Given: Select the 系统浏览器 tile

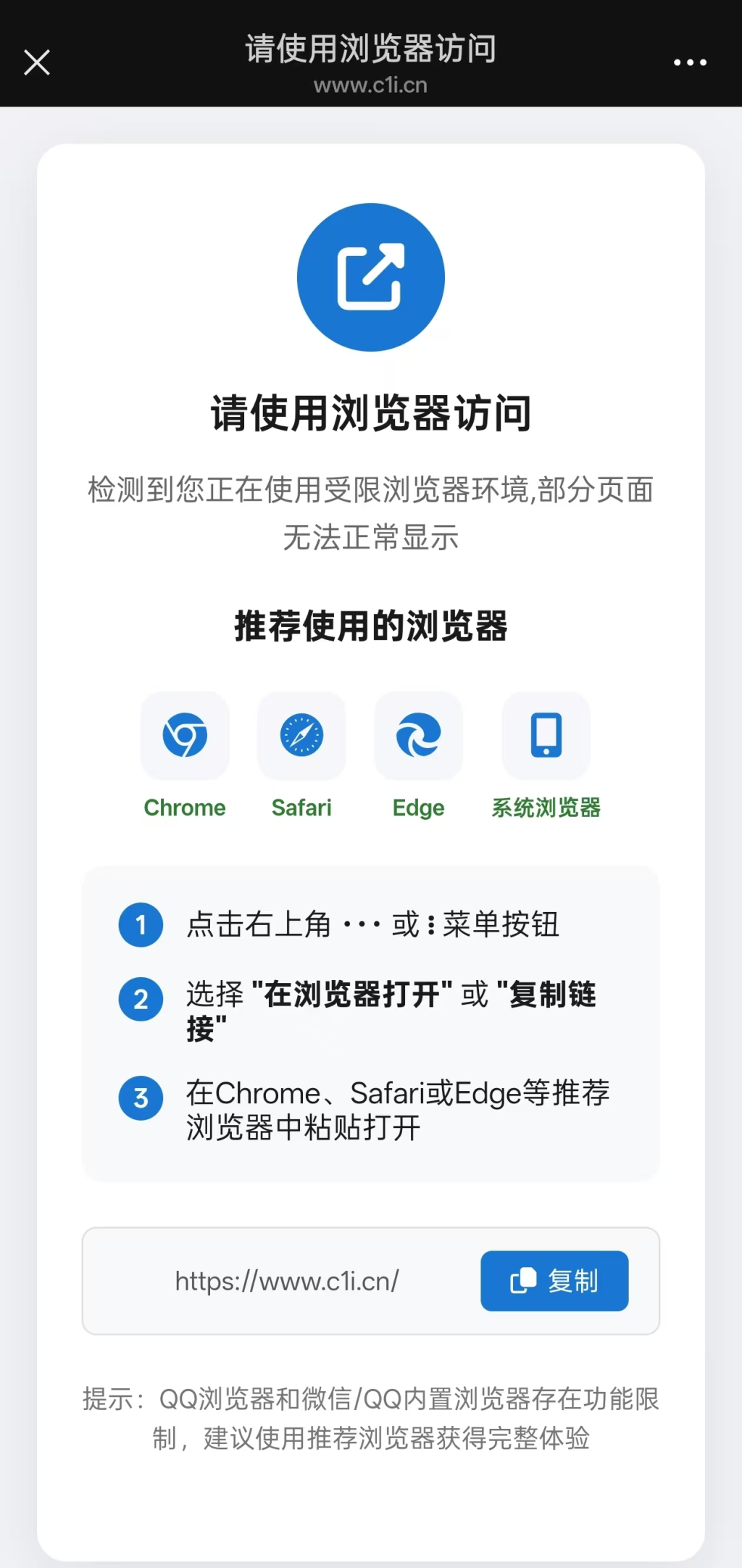Looking at the screenshot, I should pos(546,736).
